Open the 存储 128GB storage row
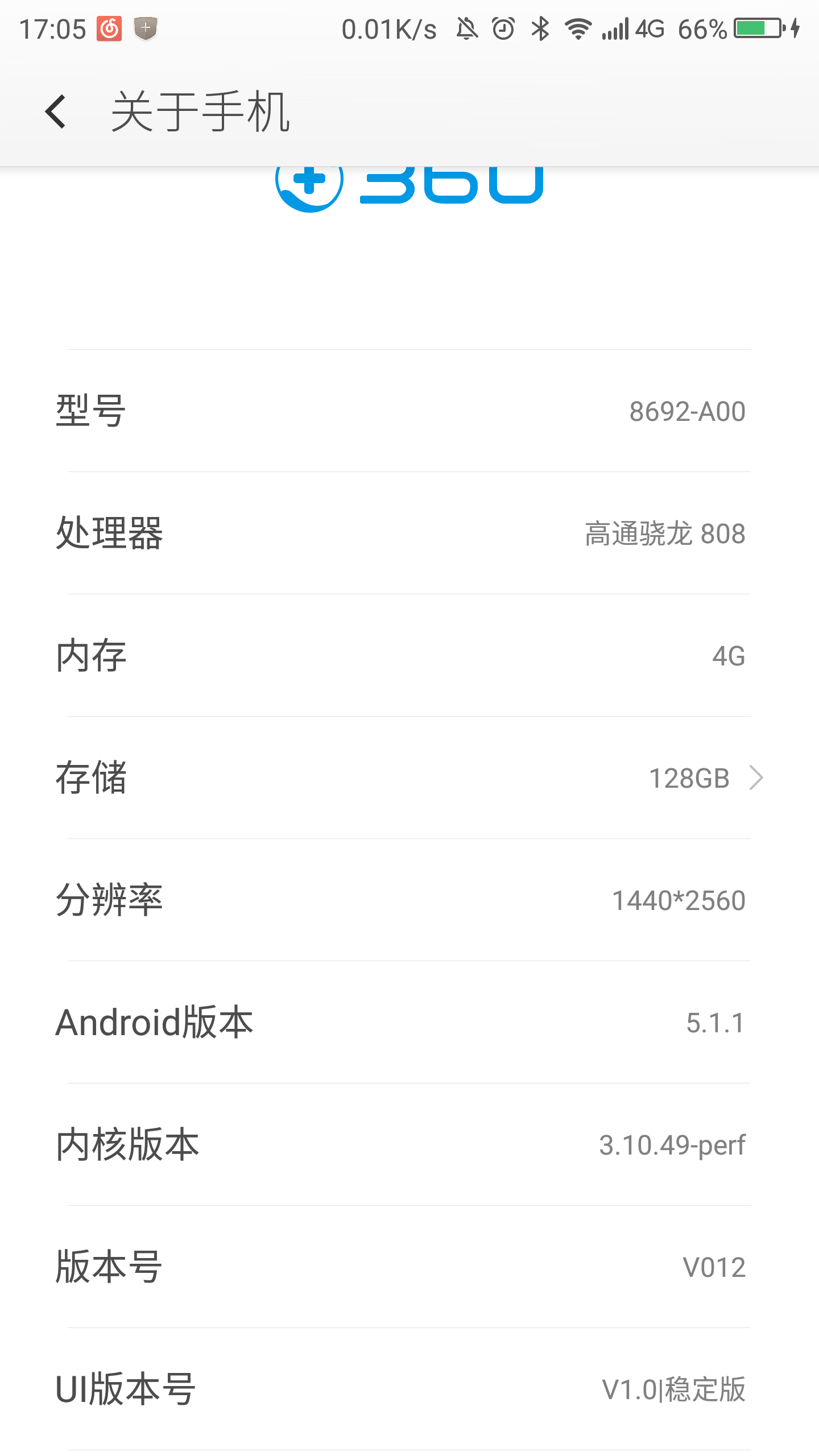Image resolution: width=819 pixels, height=1456 pixels. (409, 778)
